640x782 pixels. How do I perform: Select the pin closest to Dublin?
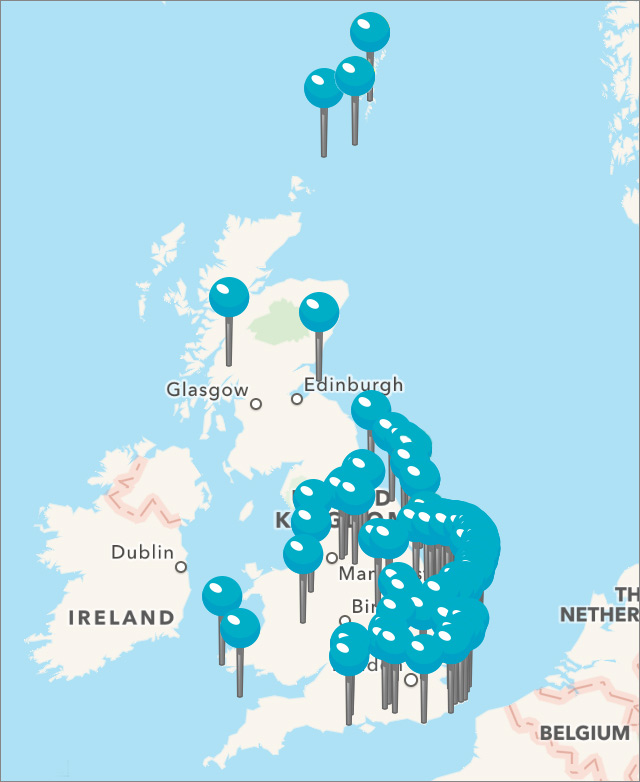click(222, 596)
